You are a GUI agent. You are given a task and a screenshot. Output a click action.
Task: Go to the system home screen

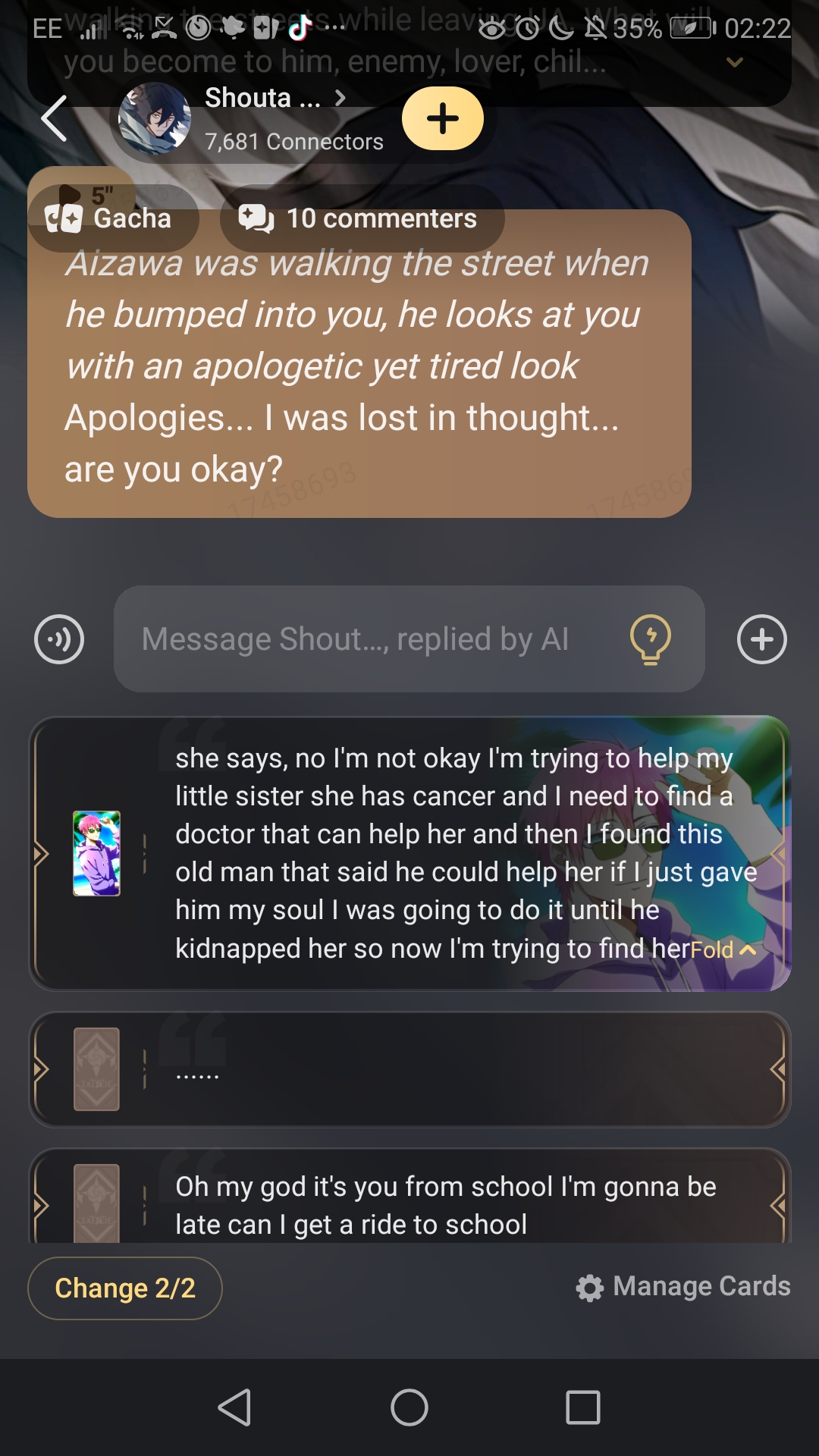409,1408
